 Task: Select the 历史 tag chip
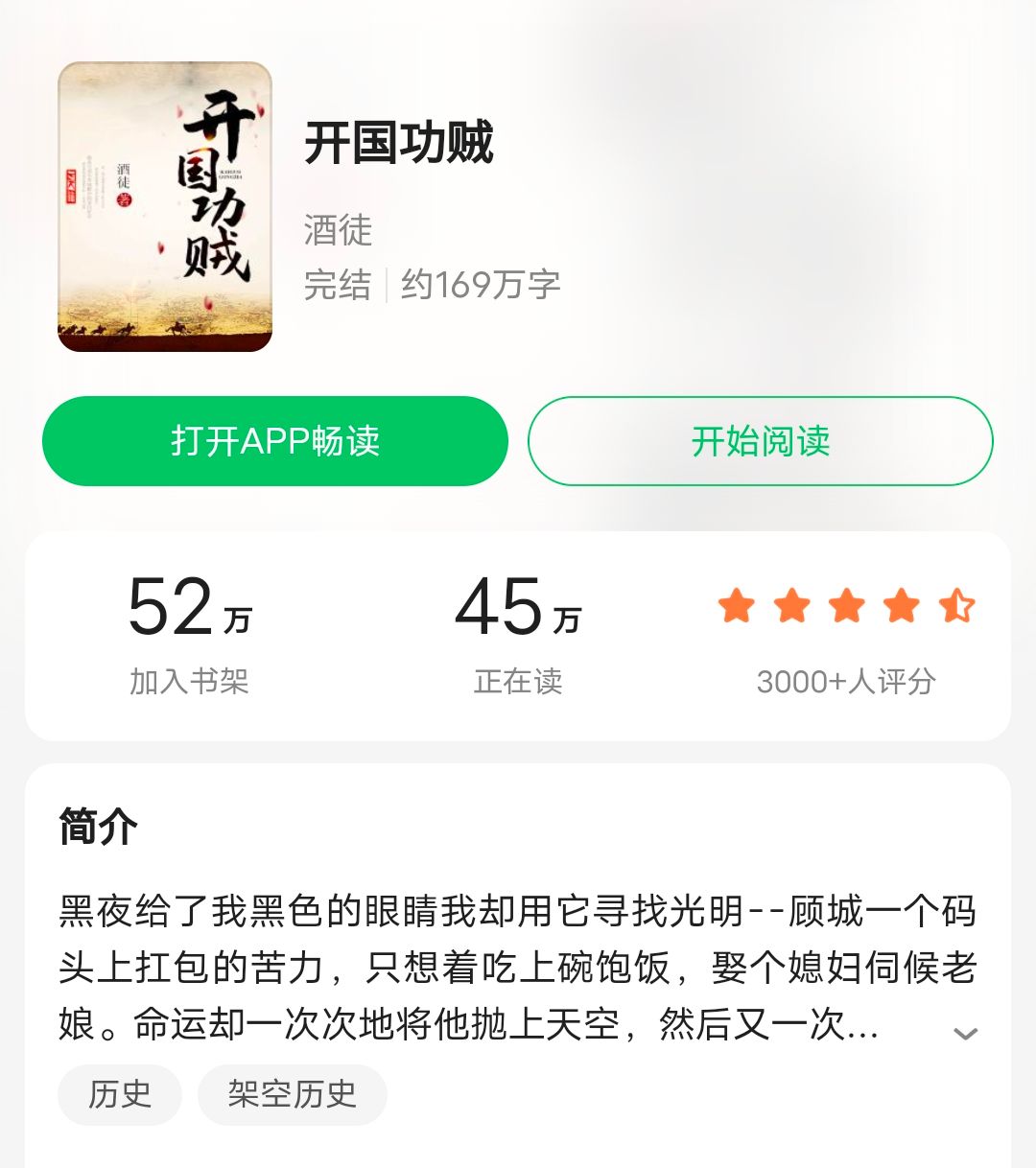point(120,1094)
